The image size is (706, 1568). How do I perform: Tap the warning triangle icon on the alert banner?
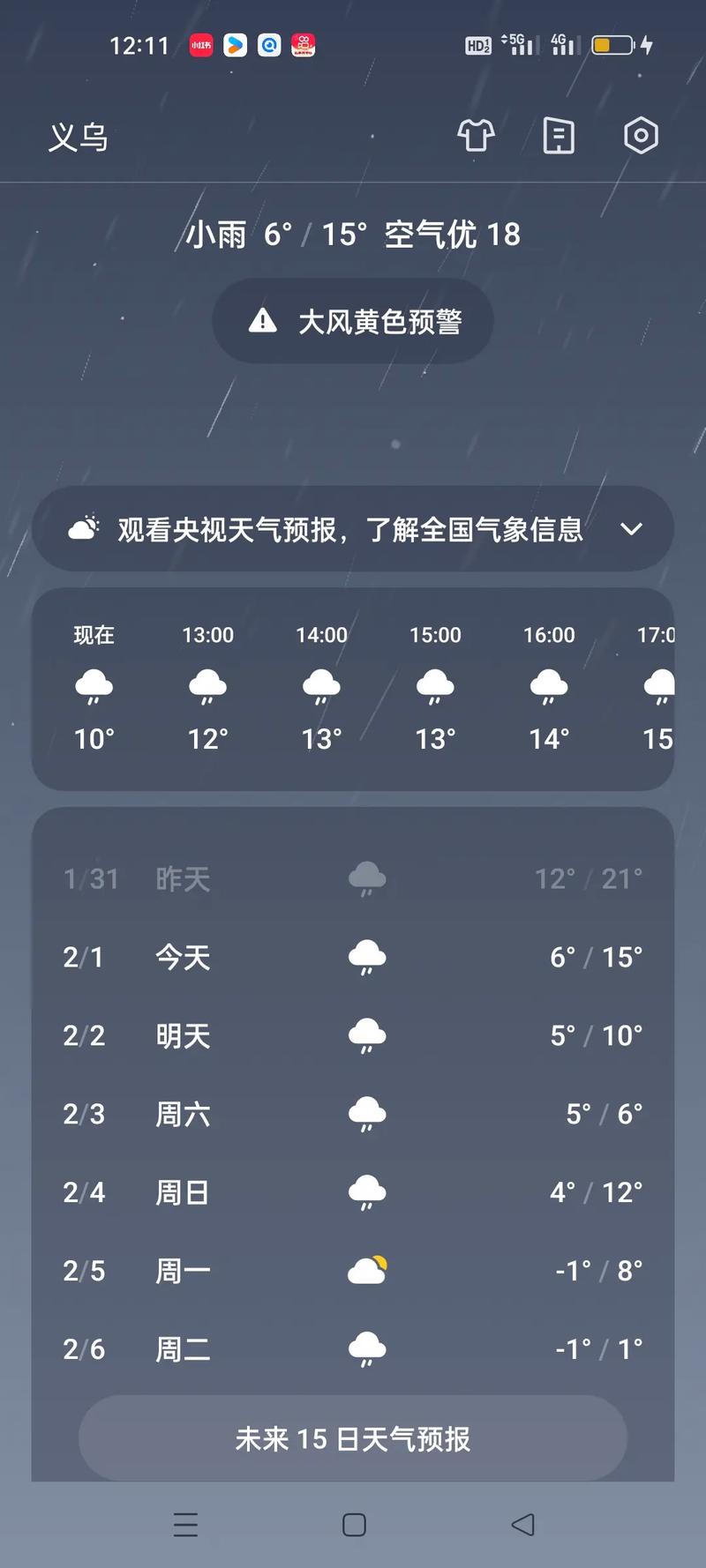(261, 320)
